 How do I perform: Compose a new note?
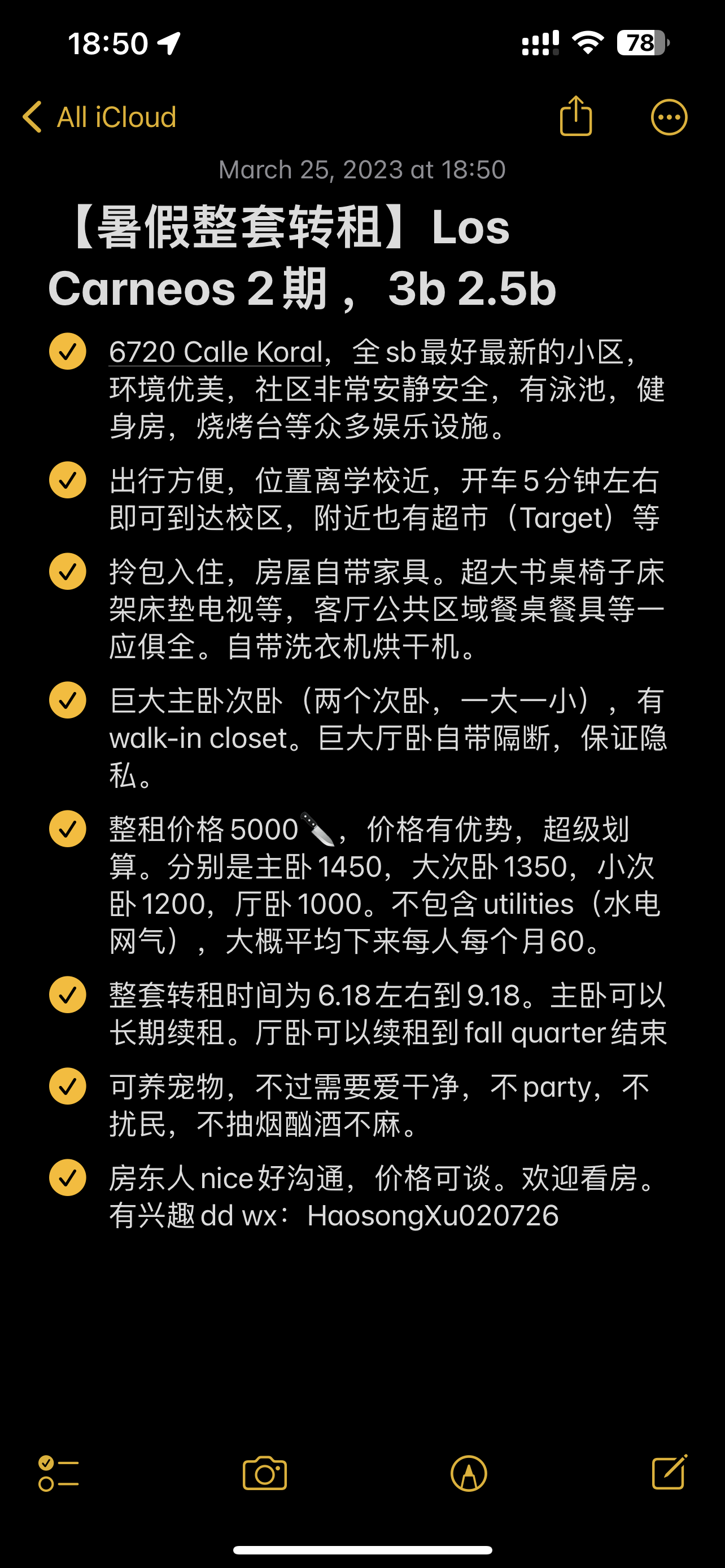[x=669, y=1473]
